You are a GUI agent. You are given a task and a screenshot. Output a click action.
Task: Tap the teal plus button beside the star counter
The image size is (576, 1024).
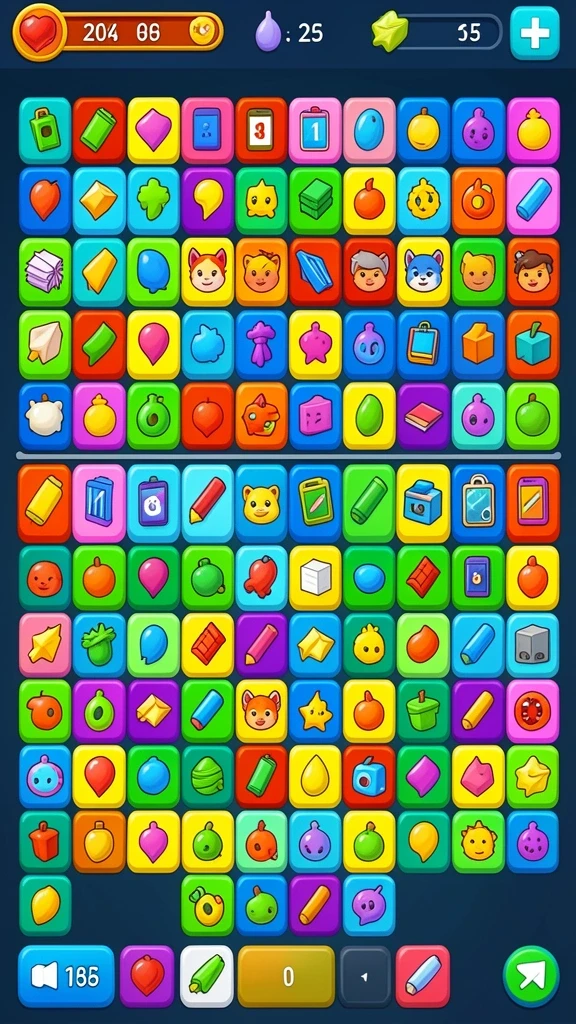coord(534,33)
